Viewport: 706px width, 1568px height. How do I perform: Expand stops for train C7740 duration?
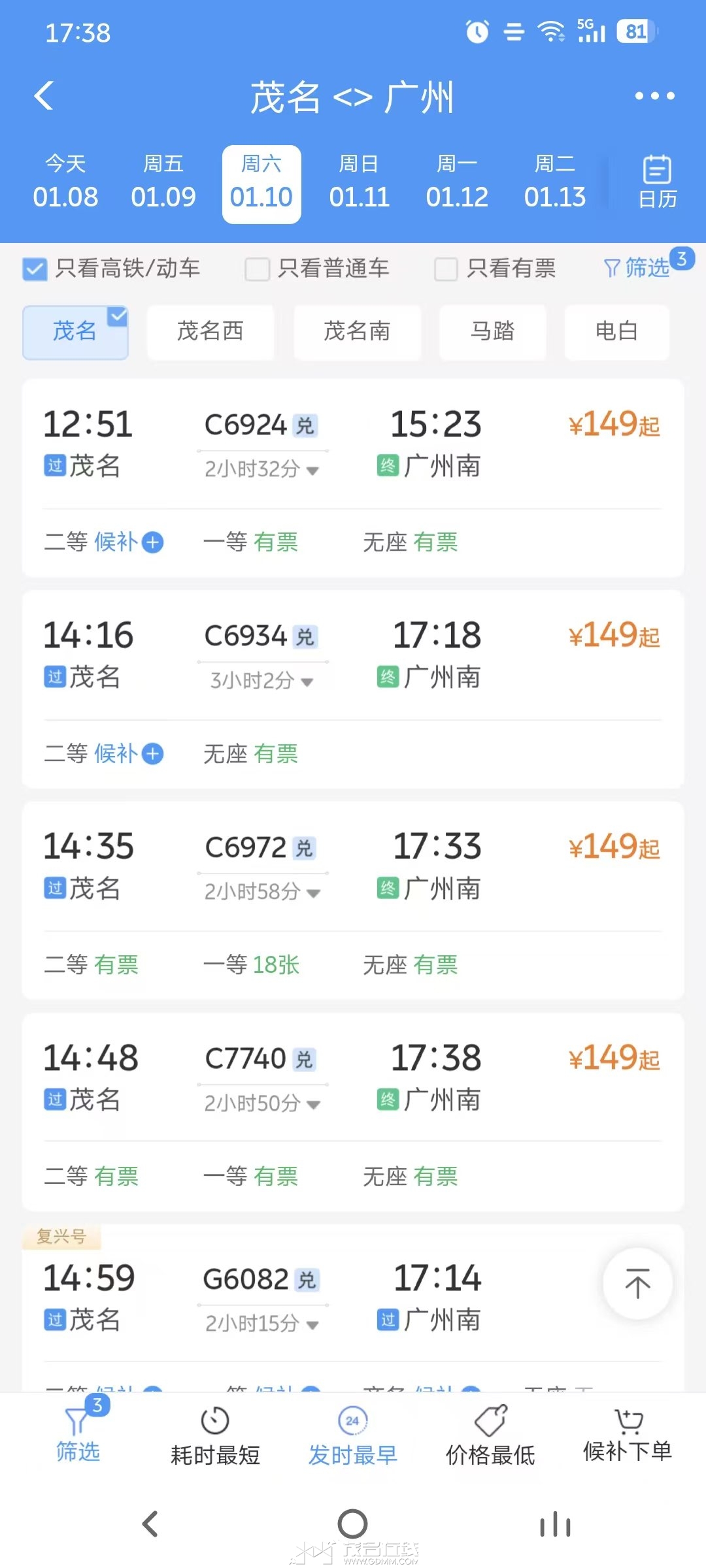pyautogui.click(x=262, y=1103)
